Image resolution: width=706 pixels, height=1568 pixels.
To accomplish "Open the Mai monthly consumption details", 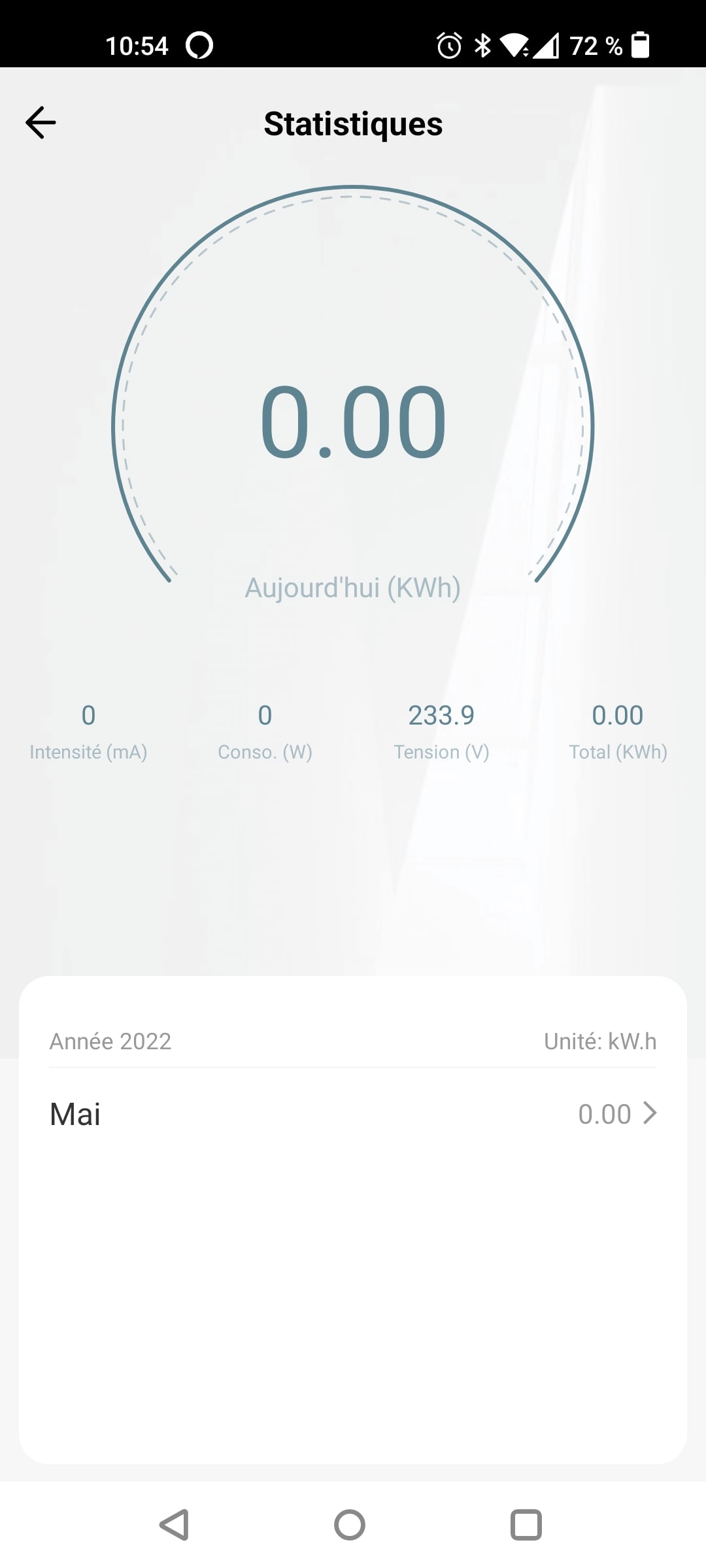I will tap(353, 1114).
